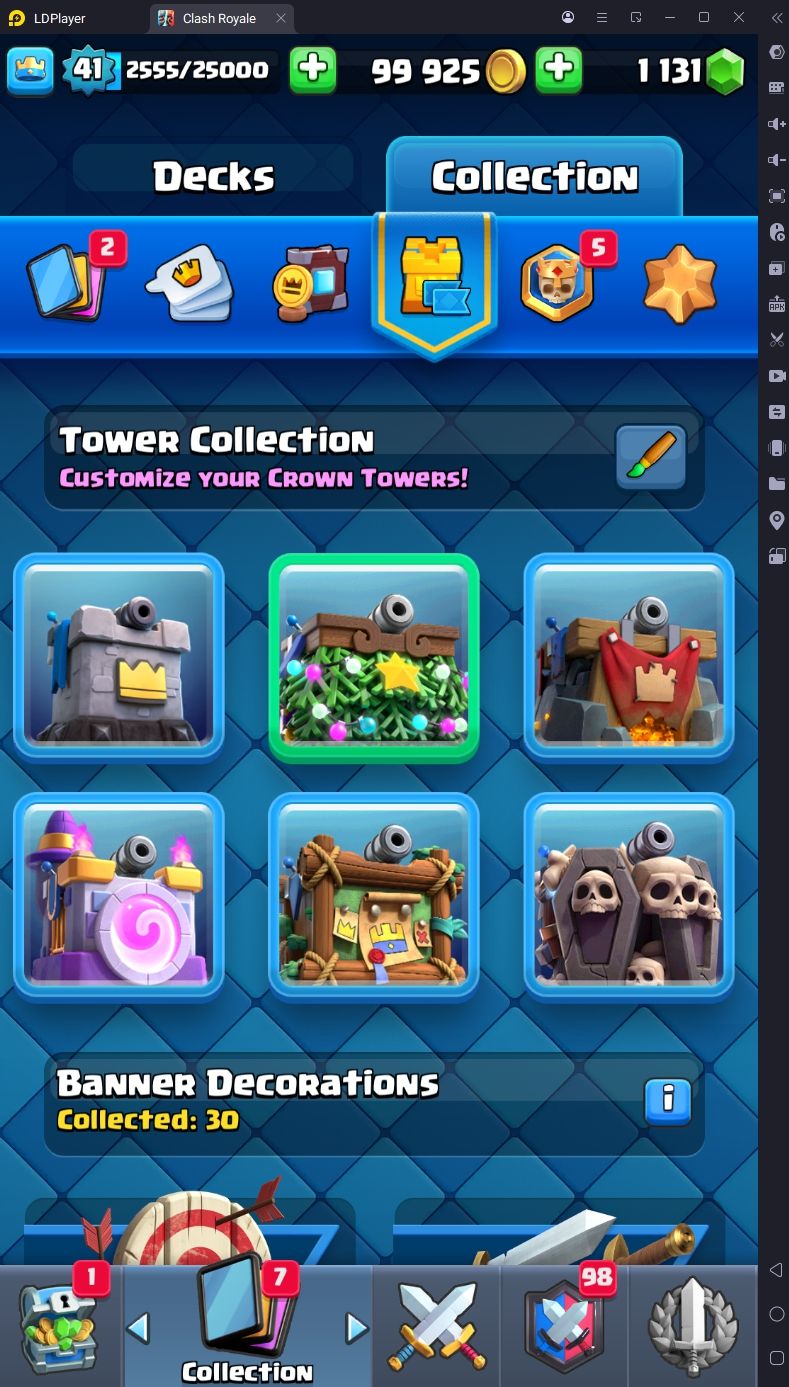Open the player profile crown icon
This screenshot has height=1387, width=789.
tap(30, 70)
